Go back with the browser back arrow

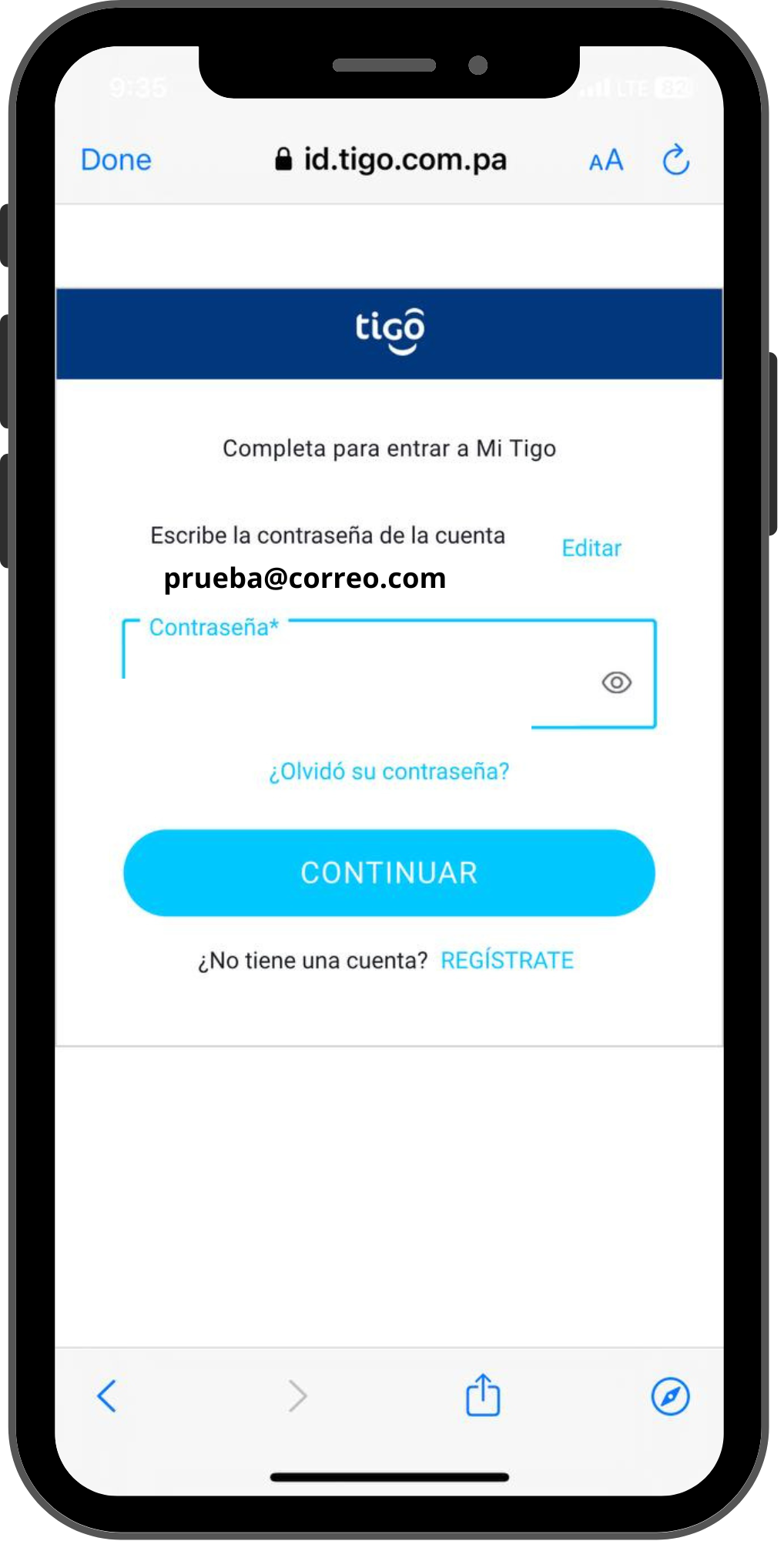click(107, 1396)
